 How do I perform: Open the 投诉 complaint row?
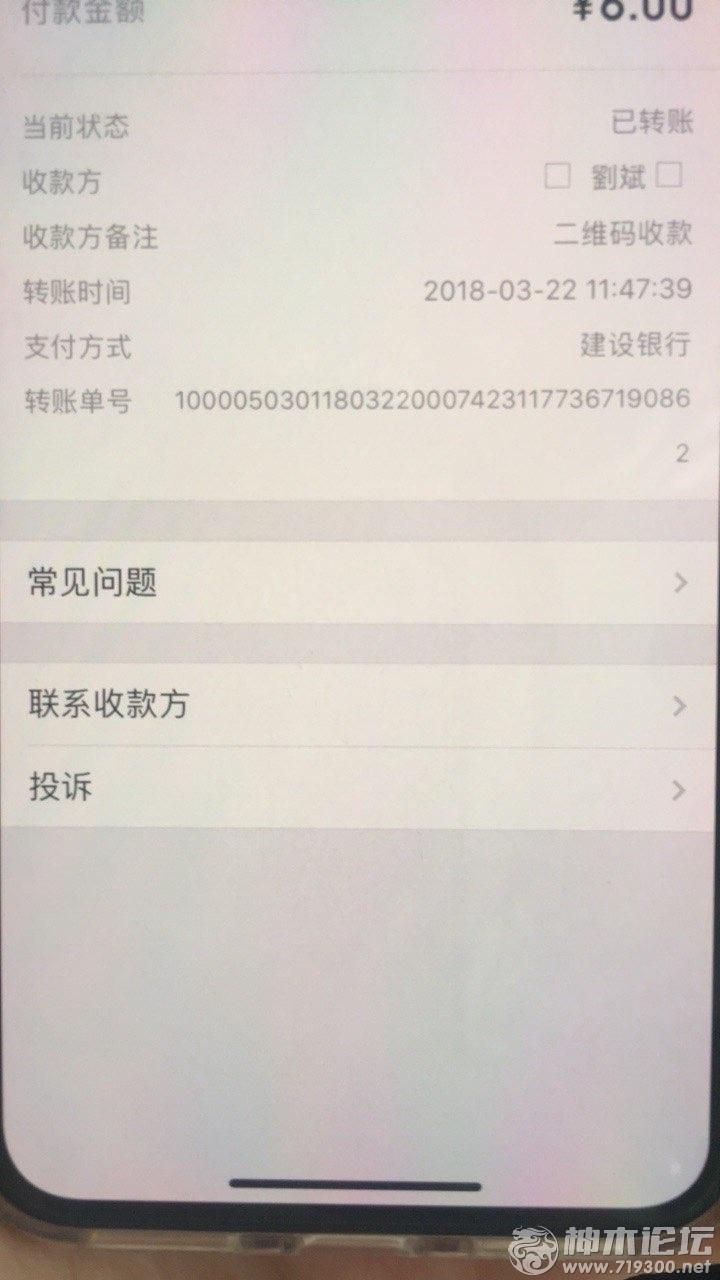click(360, 789)
